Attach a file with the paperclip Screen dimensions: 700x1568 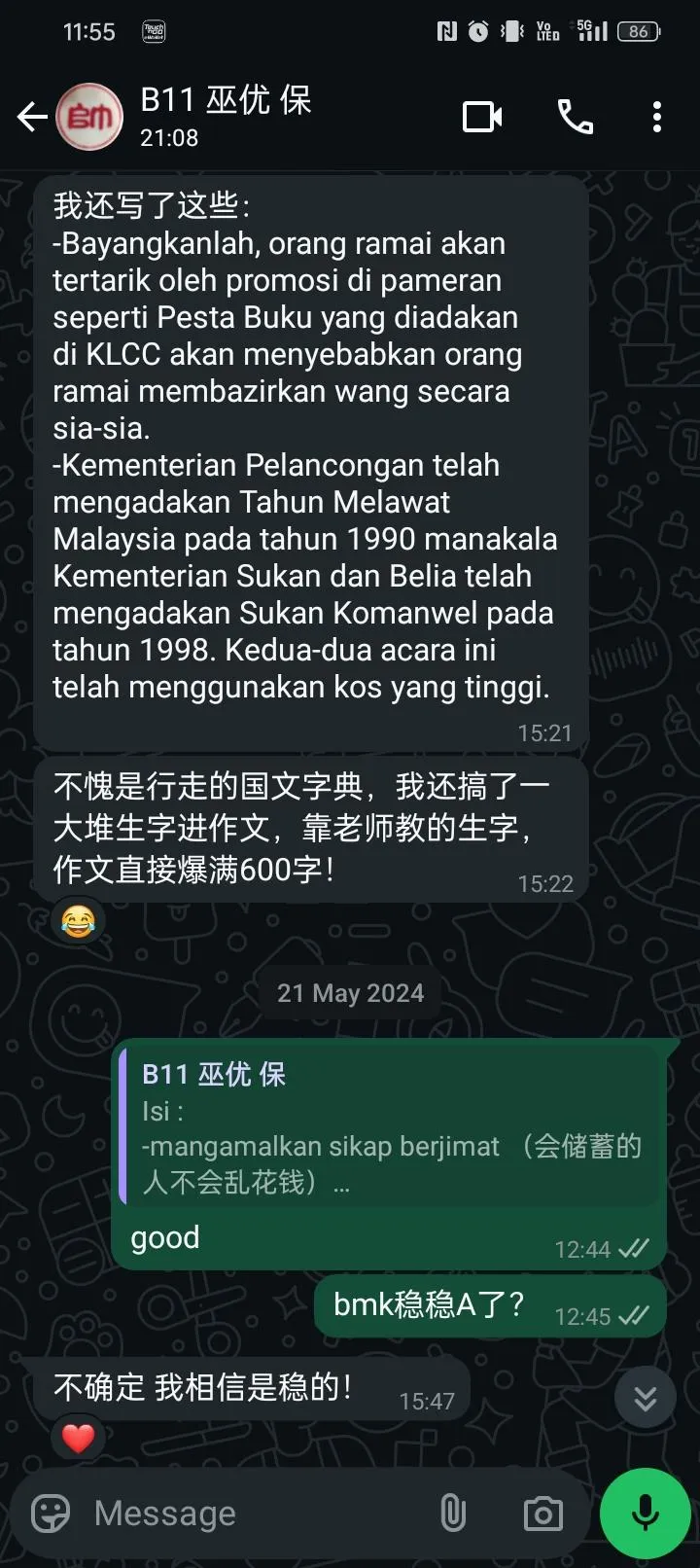[453, 1514]
